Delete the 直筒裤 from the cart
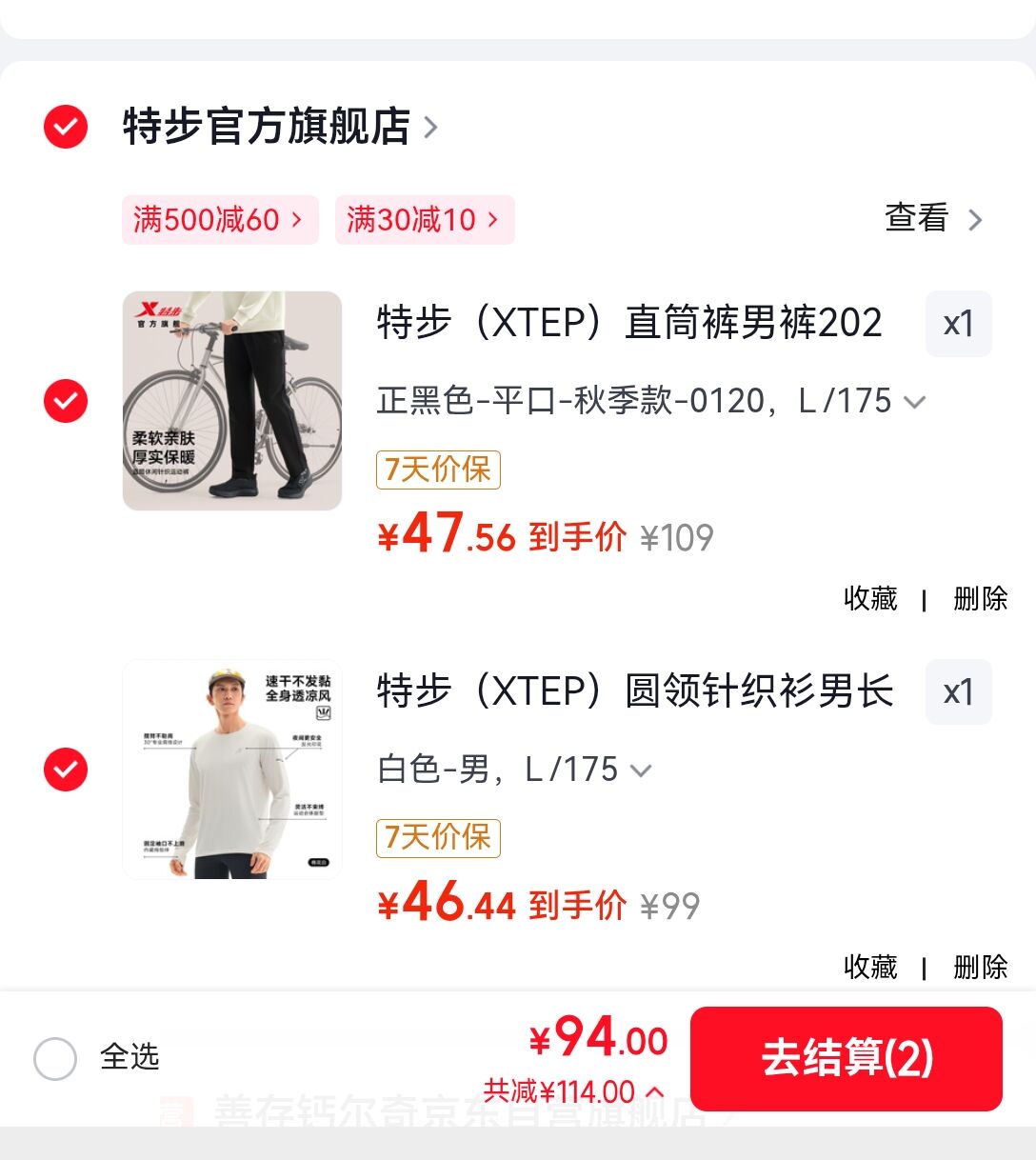The width and height of the screenshot is (1036, 1160). (x=980, y=599)
